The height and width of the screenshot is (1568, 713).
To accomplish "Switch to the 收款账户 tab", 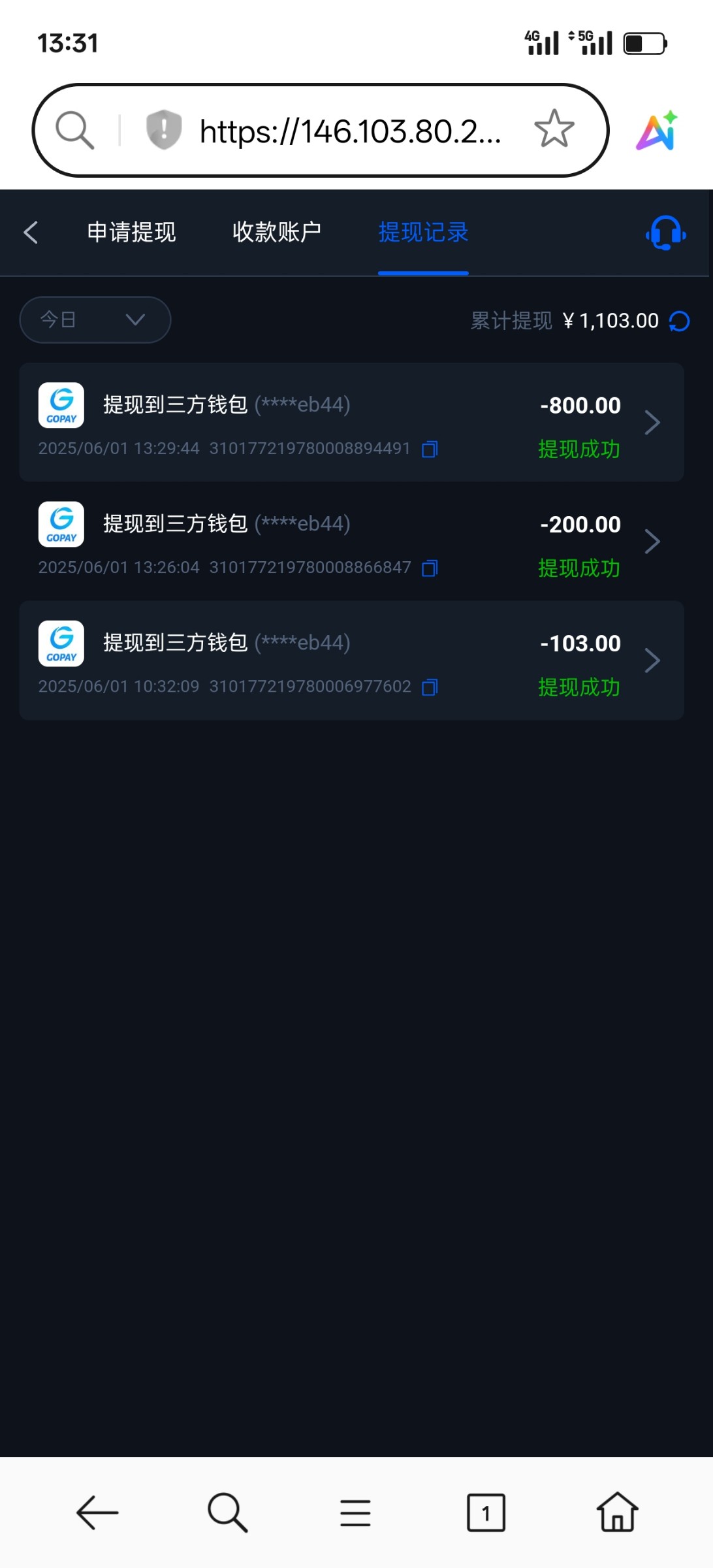I will (277, 232).
